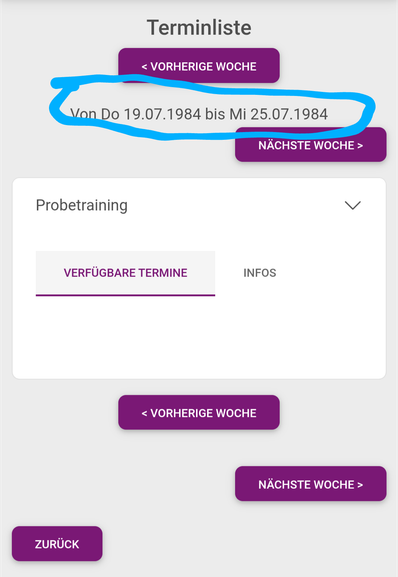Tap the lower Nächste Woche button
The image size is (398, 577).
click(310, 484)
